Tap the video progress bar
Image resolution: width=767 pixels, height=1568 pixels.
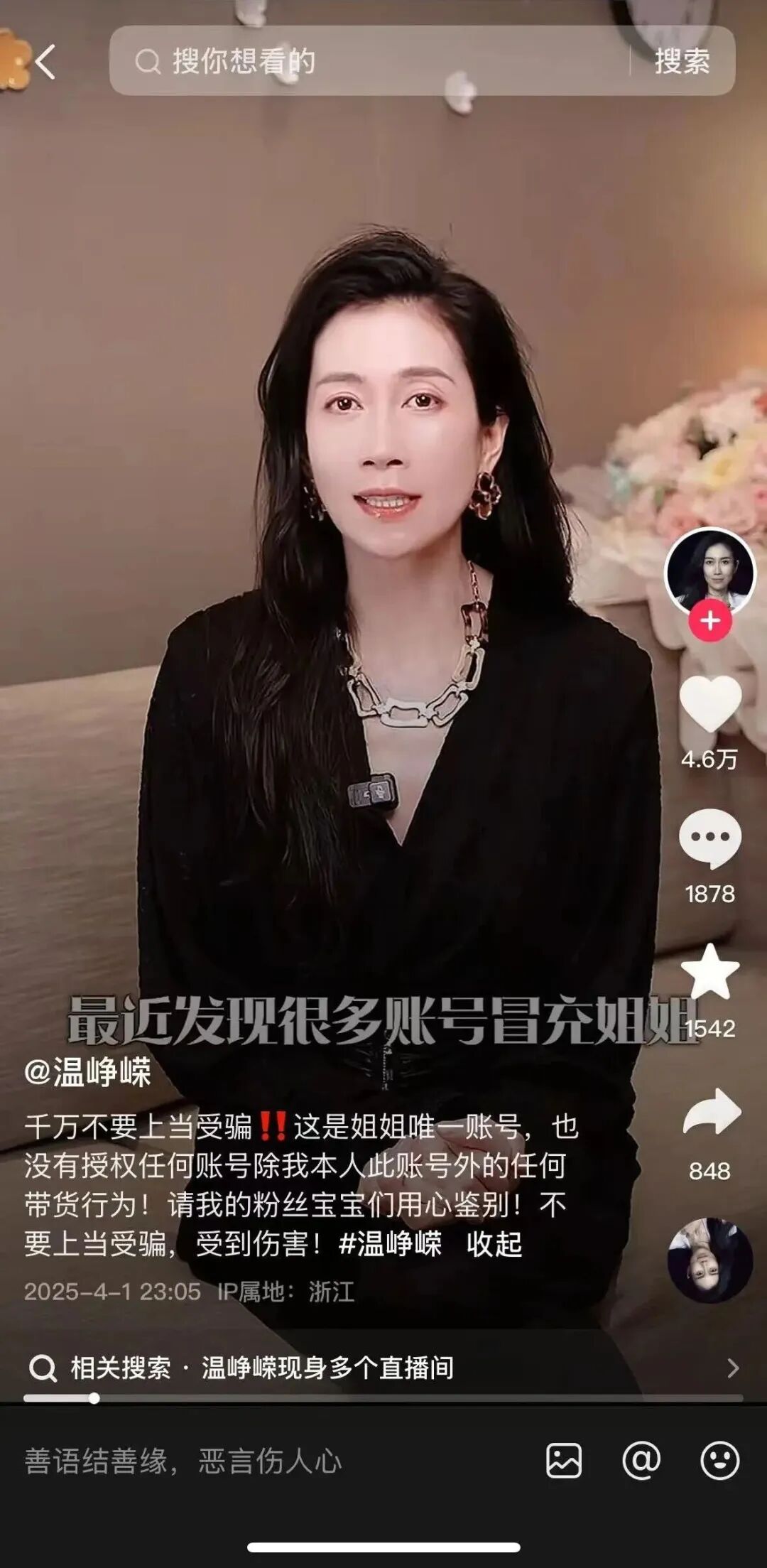(x=383, y=1398)
